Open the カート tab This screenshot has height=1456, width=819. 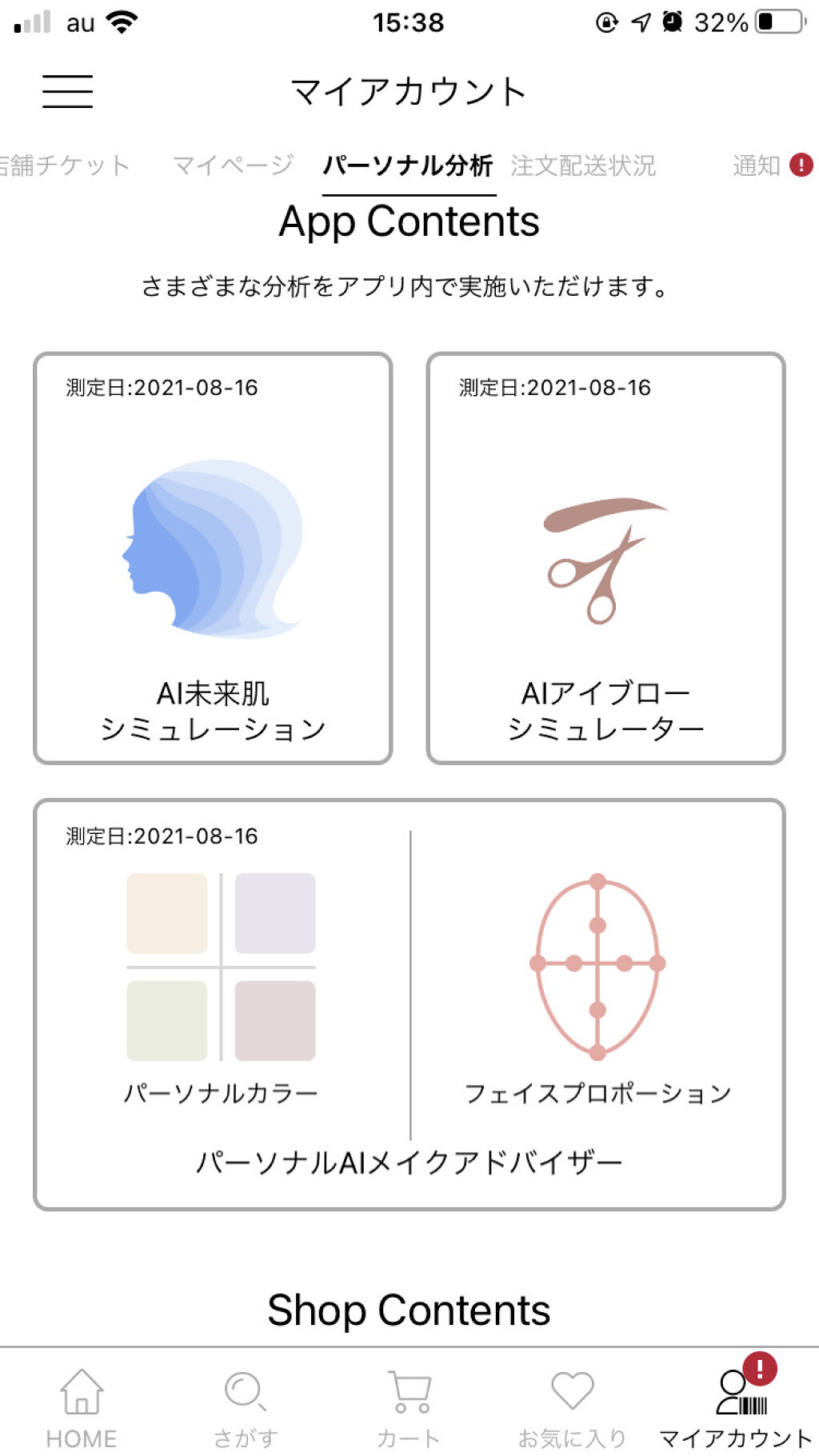click(x=409, y=1409)
